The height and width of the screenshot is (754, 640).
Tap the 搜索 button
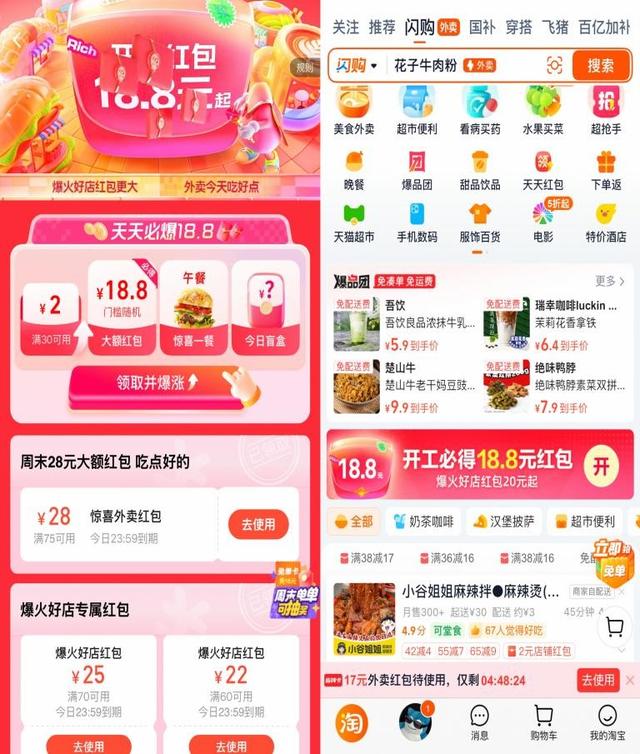[601, 65]
